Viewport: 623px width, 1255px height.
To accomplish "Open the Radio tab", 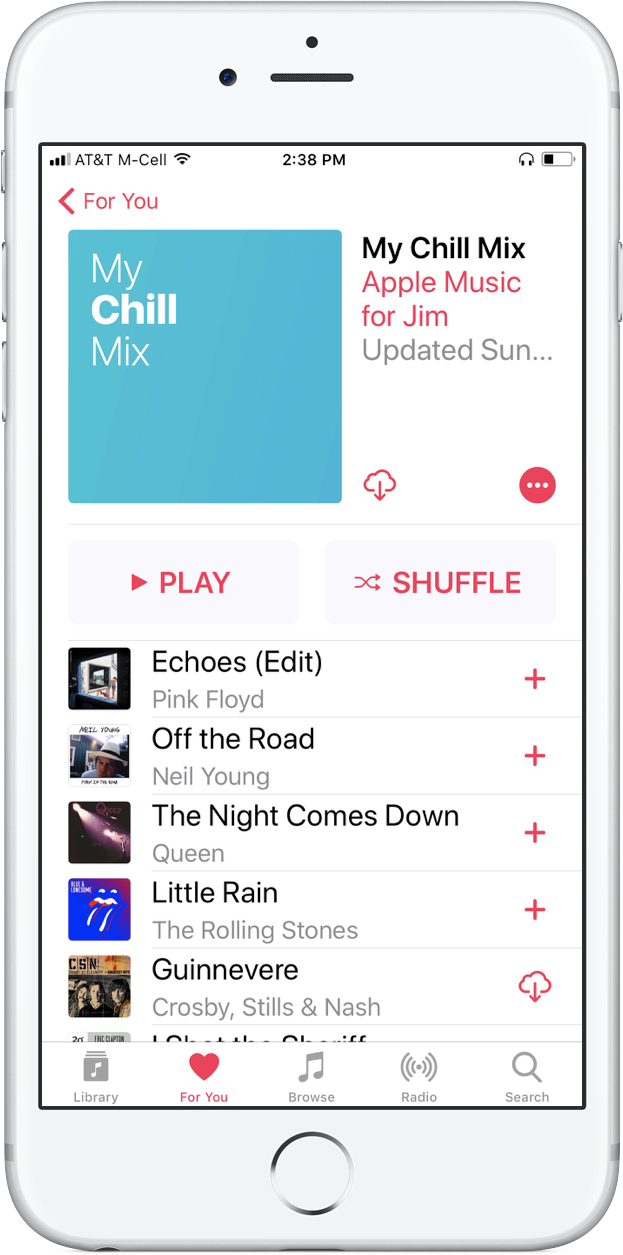I will [419, 1076].
